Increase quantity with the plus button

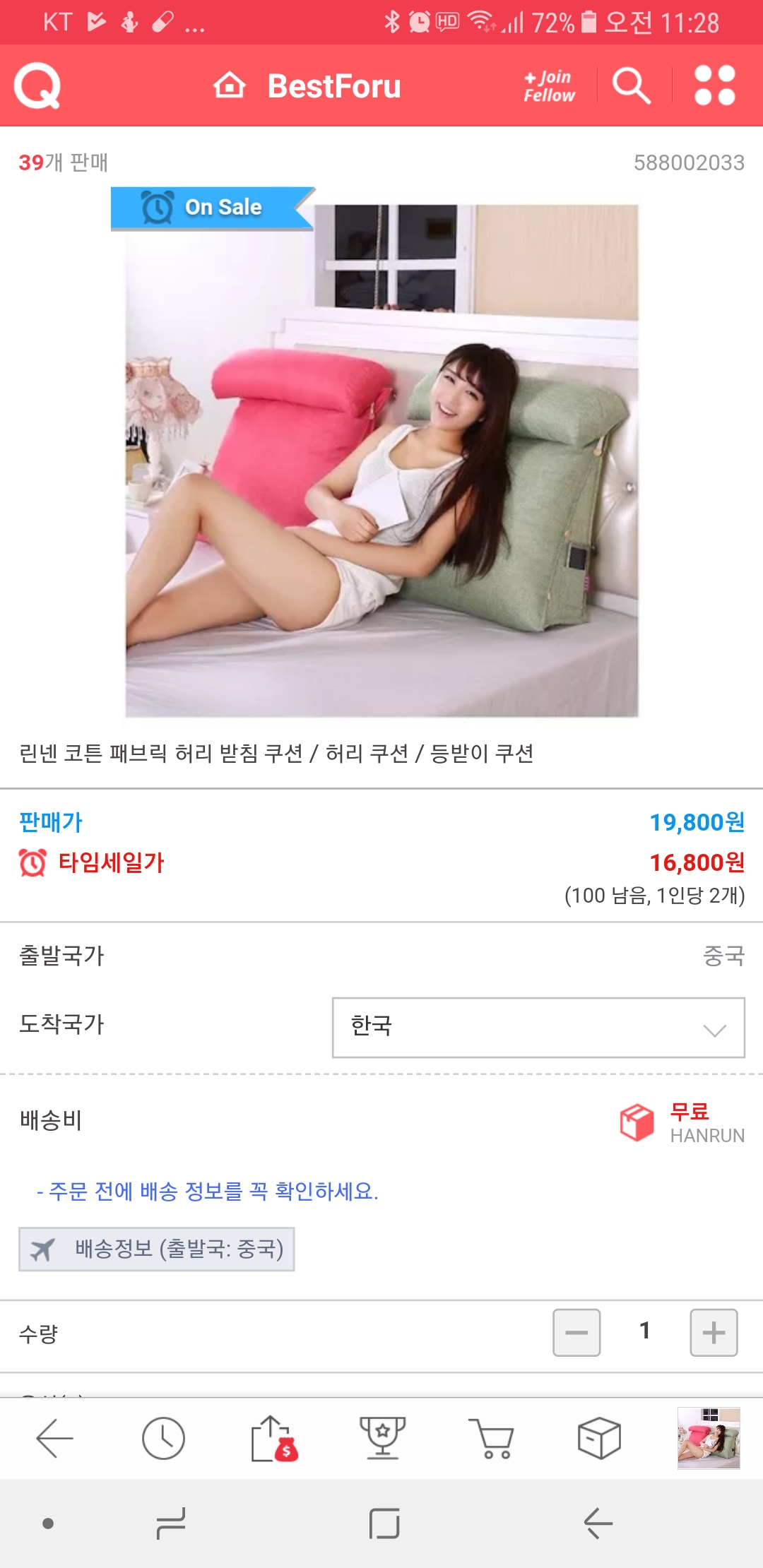pyautogui.click(x=714, y=1333)
